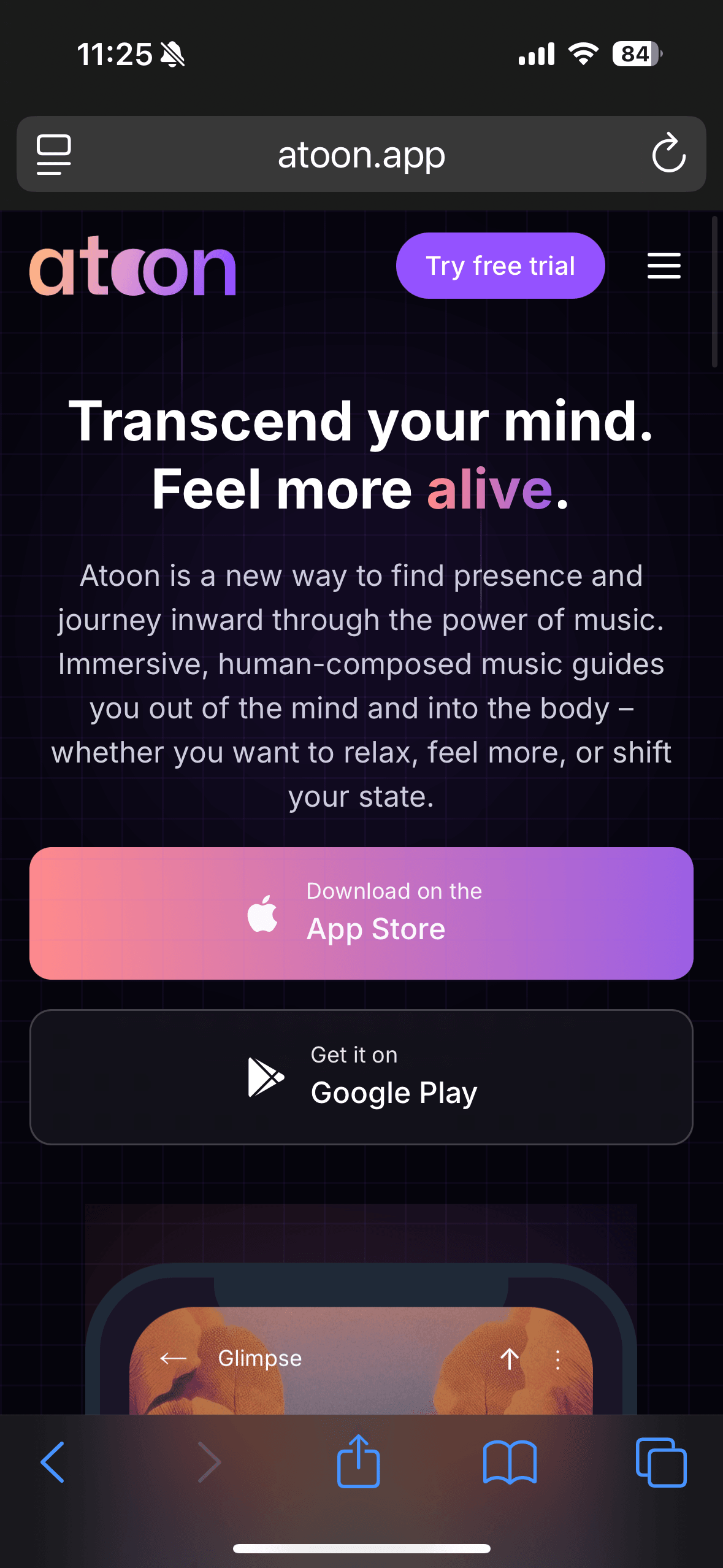This screenshot has width=723, height=1568.
Task: Download on the App Store
Action: pos(361,913)
